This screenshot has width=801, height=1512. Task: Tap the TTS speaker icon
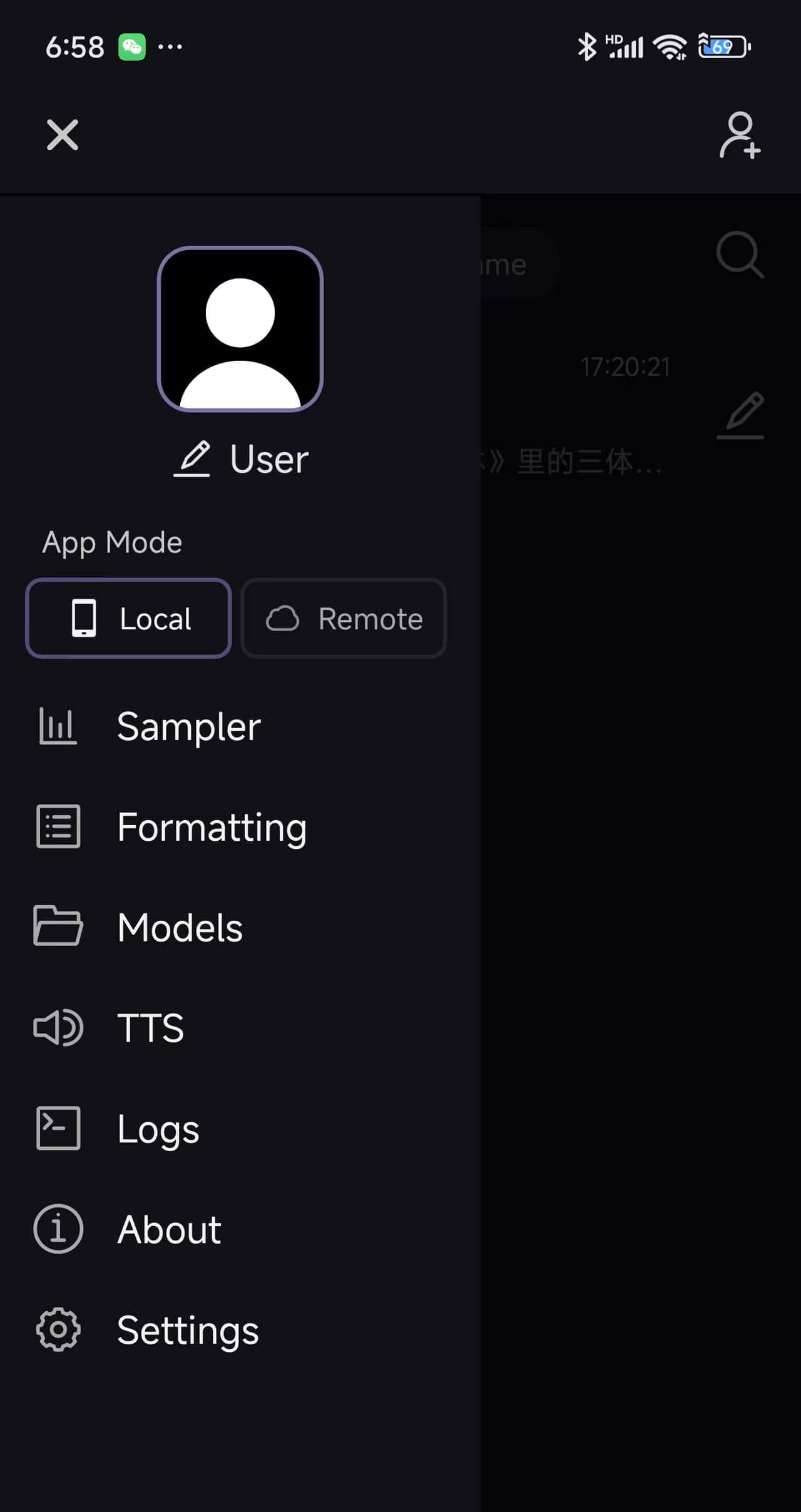tap(59, 1027)
